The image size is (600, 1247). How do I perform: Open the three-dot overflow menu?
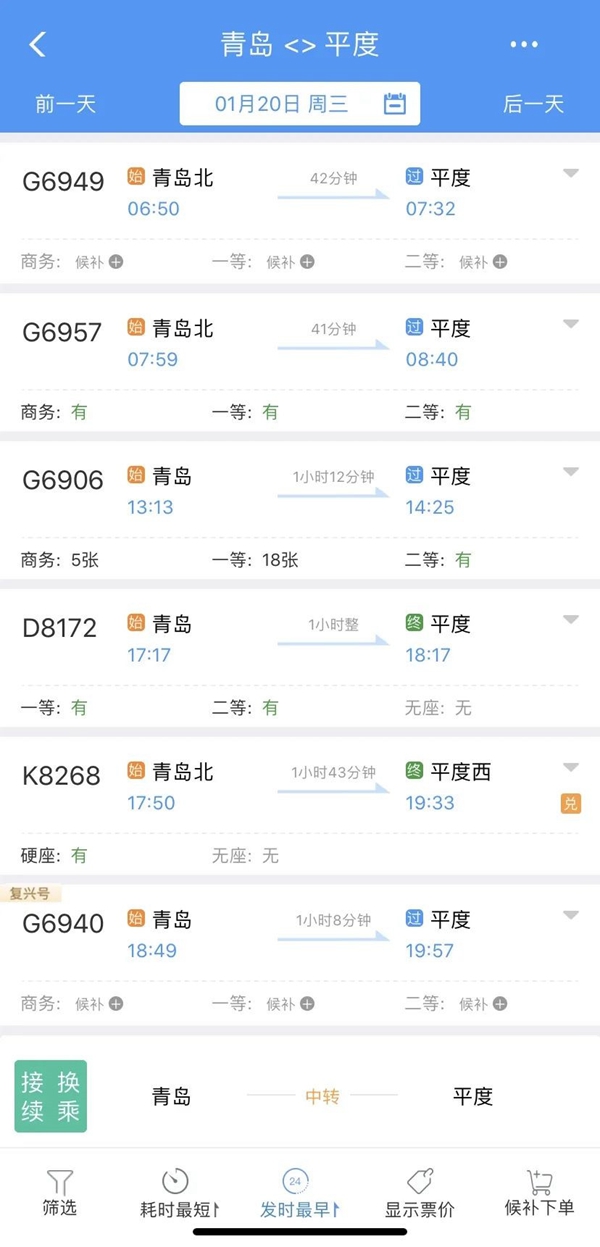pyautogui.click(x=524, y=45)
